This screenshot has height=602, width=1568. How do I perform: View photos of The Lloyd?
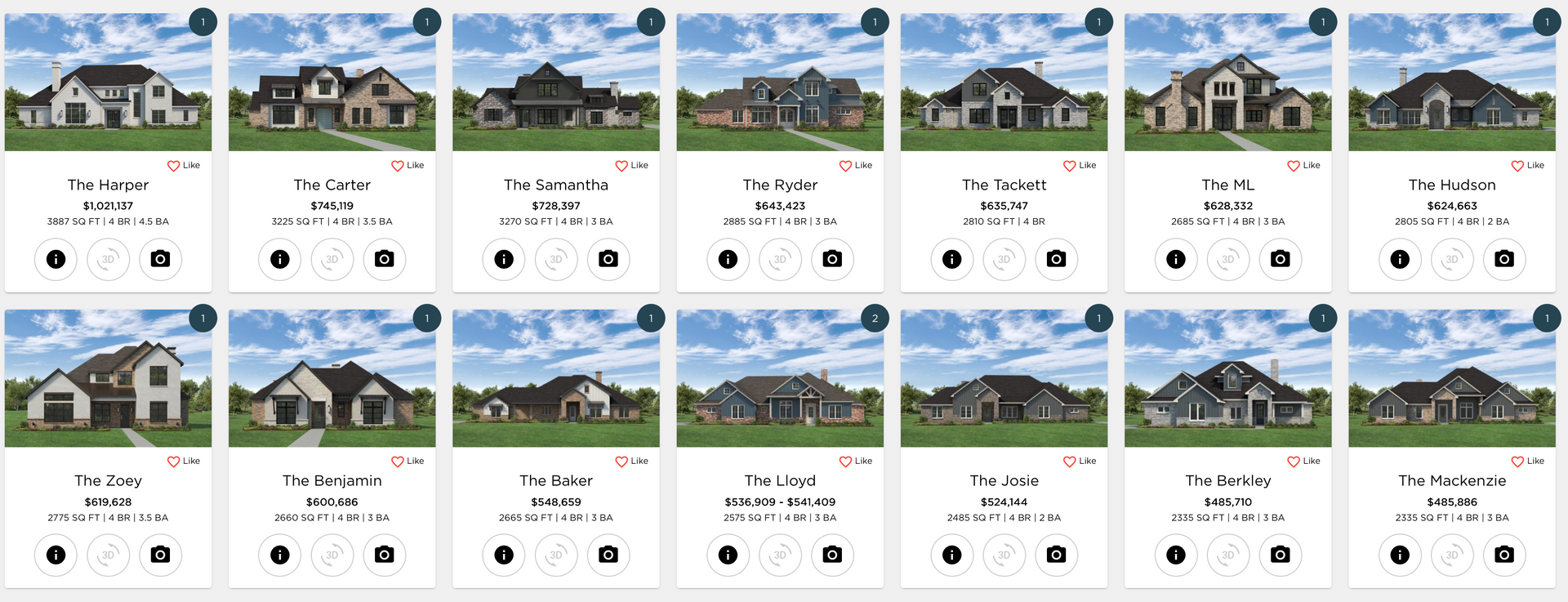(x=832, y=555)
